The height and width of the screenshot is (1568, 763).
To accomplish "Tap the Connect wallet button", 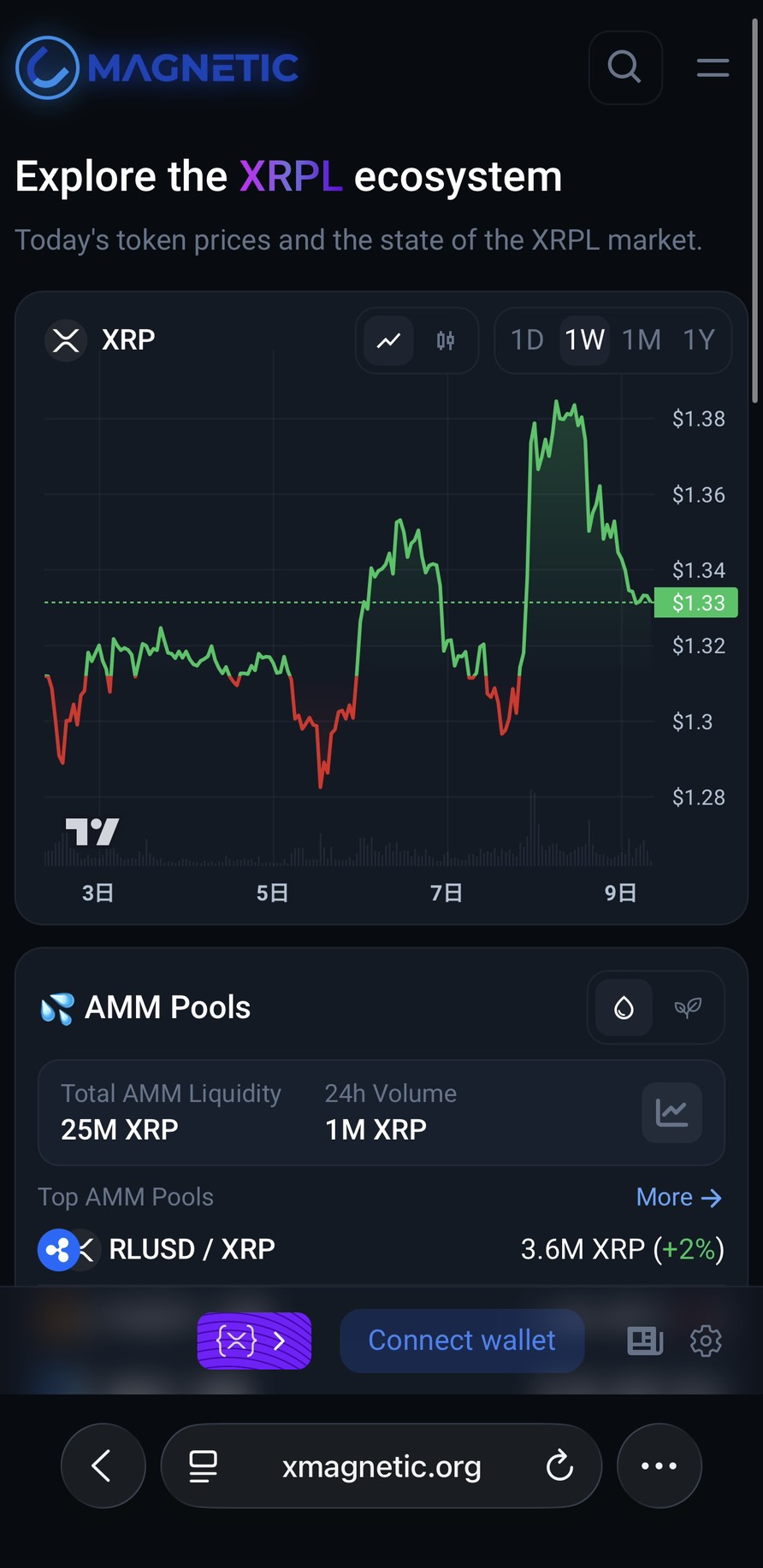I will [x=462, y=1340].
